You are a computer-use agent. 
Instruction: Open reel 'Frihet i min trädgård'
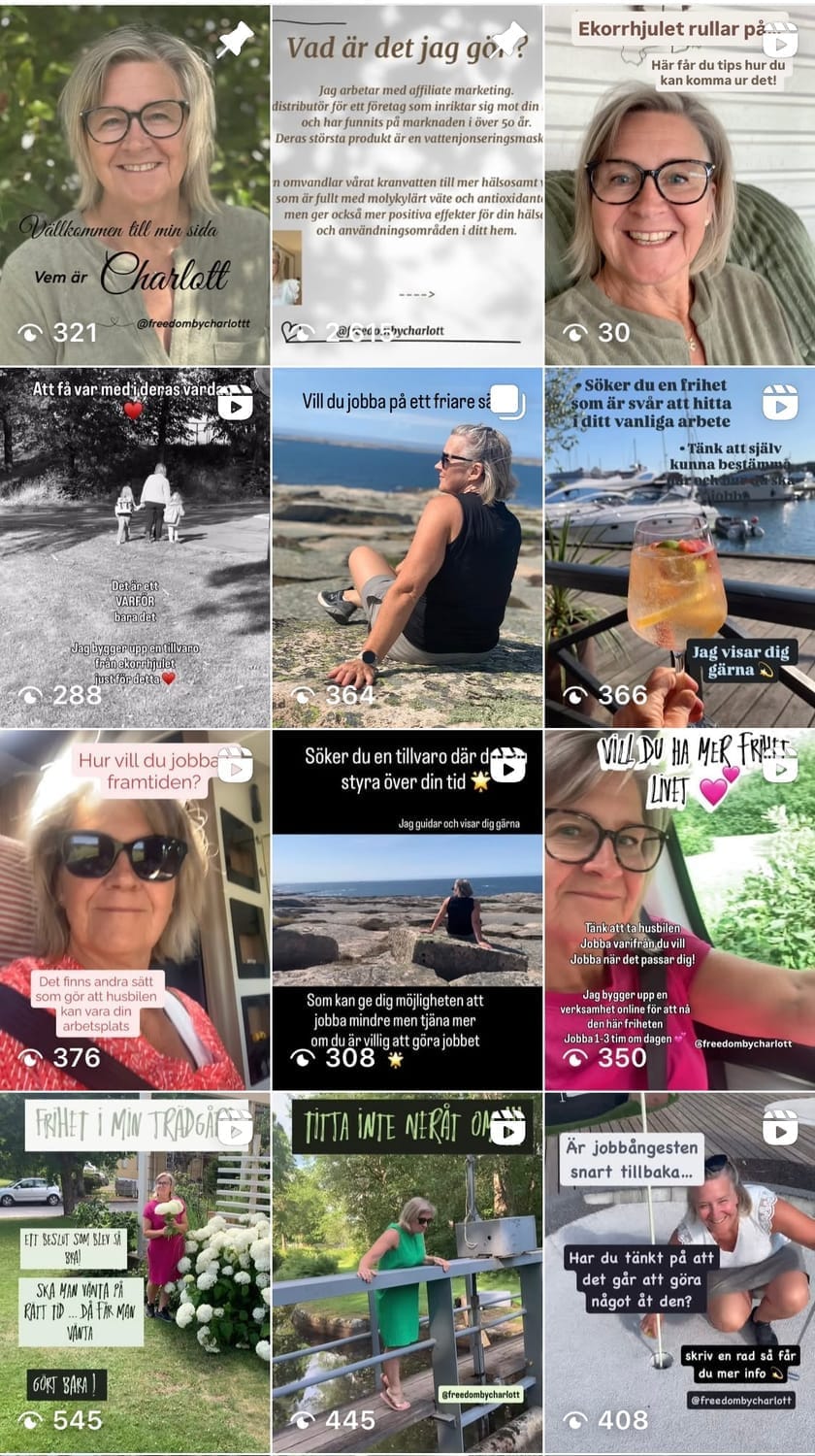click(135, 1273)
